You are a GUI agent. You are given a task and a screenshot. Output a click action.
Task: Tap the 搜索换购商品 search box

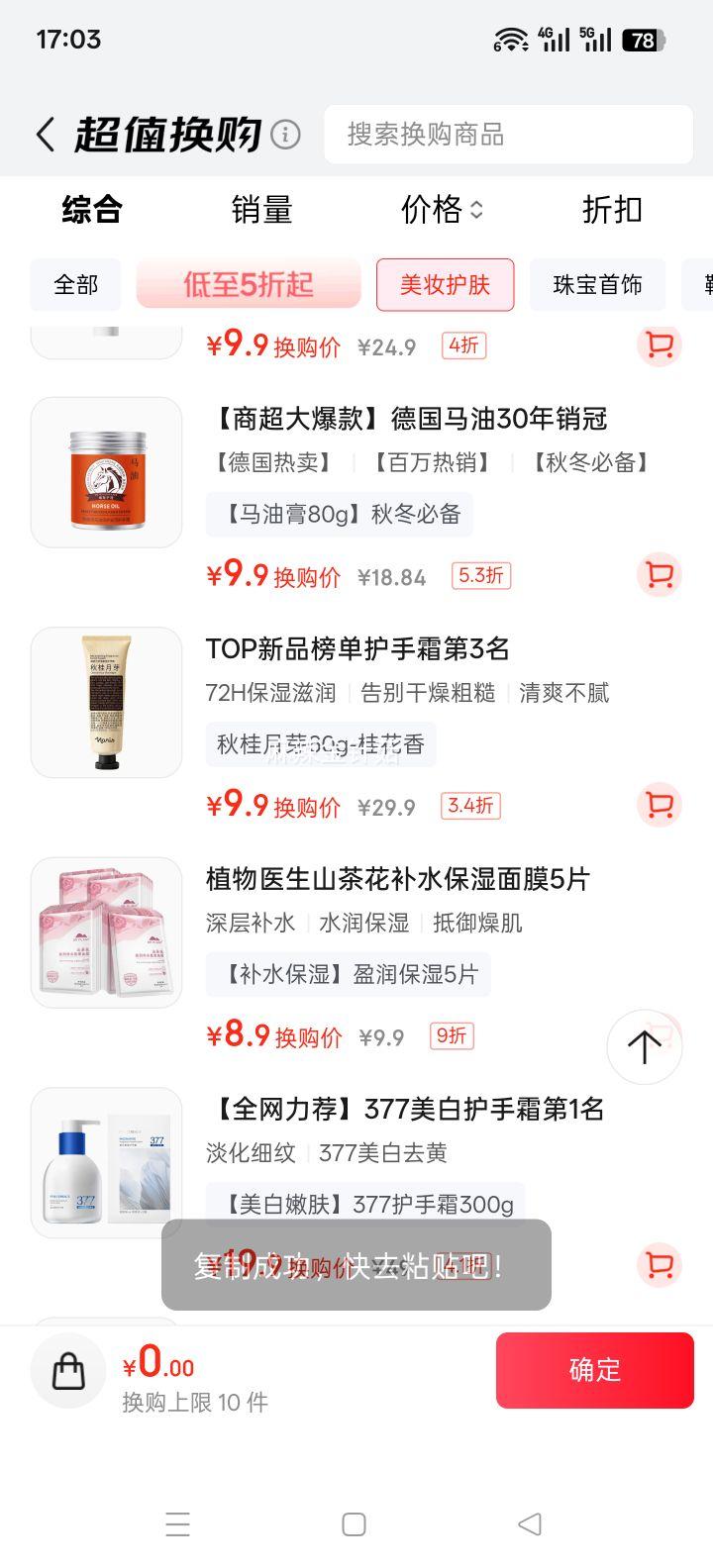pyautogui.click(x=507, y=135)
